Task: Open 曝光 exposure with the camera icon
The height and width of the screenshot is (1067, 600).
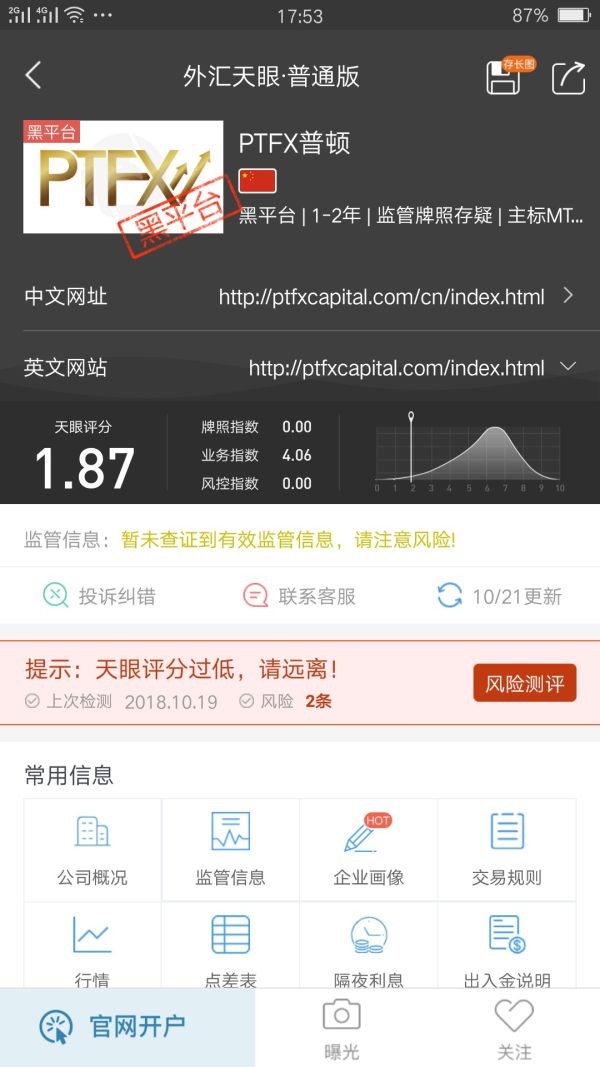Action: click(x=341, y=1027)
